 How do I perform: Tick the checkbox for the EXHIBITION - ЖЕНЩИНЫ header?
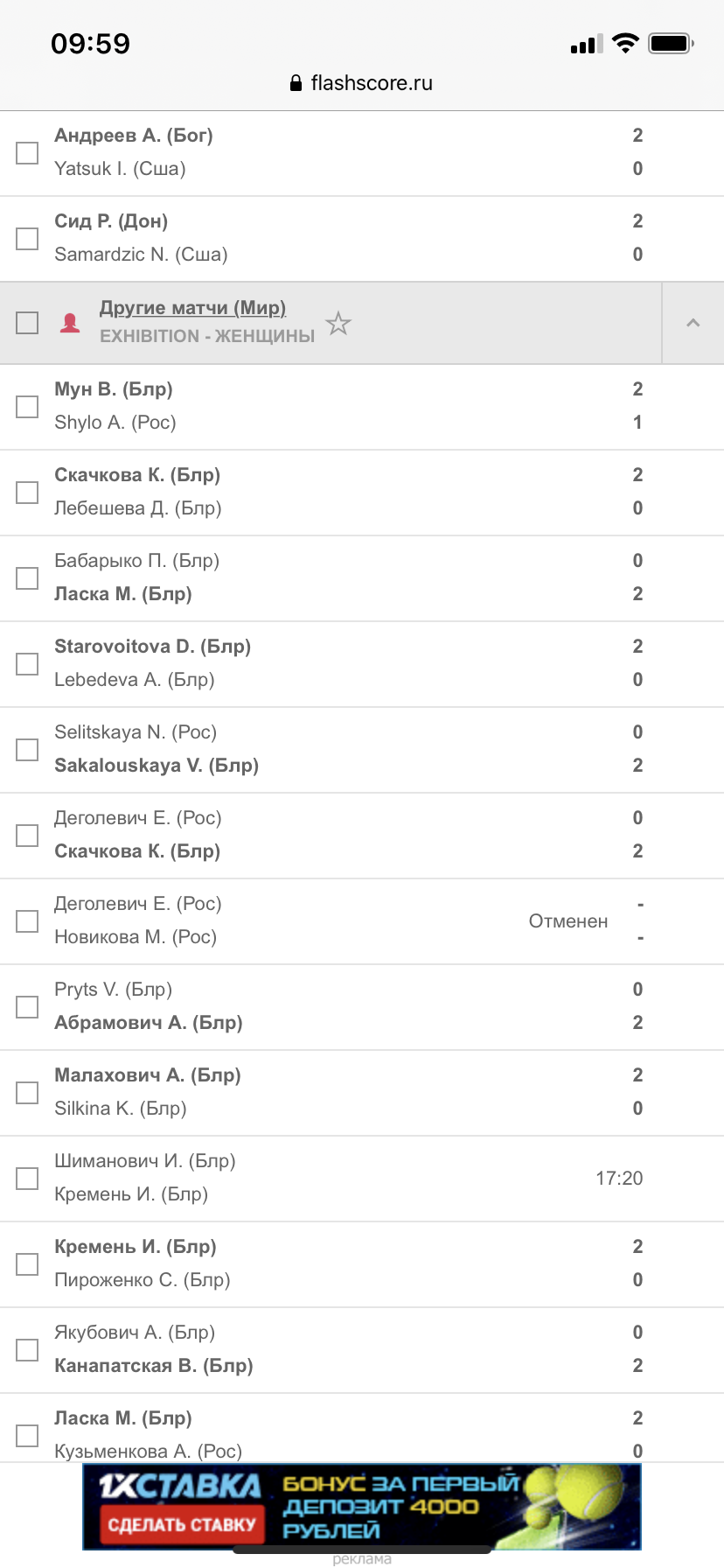28,323
